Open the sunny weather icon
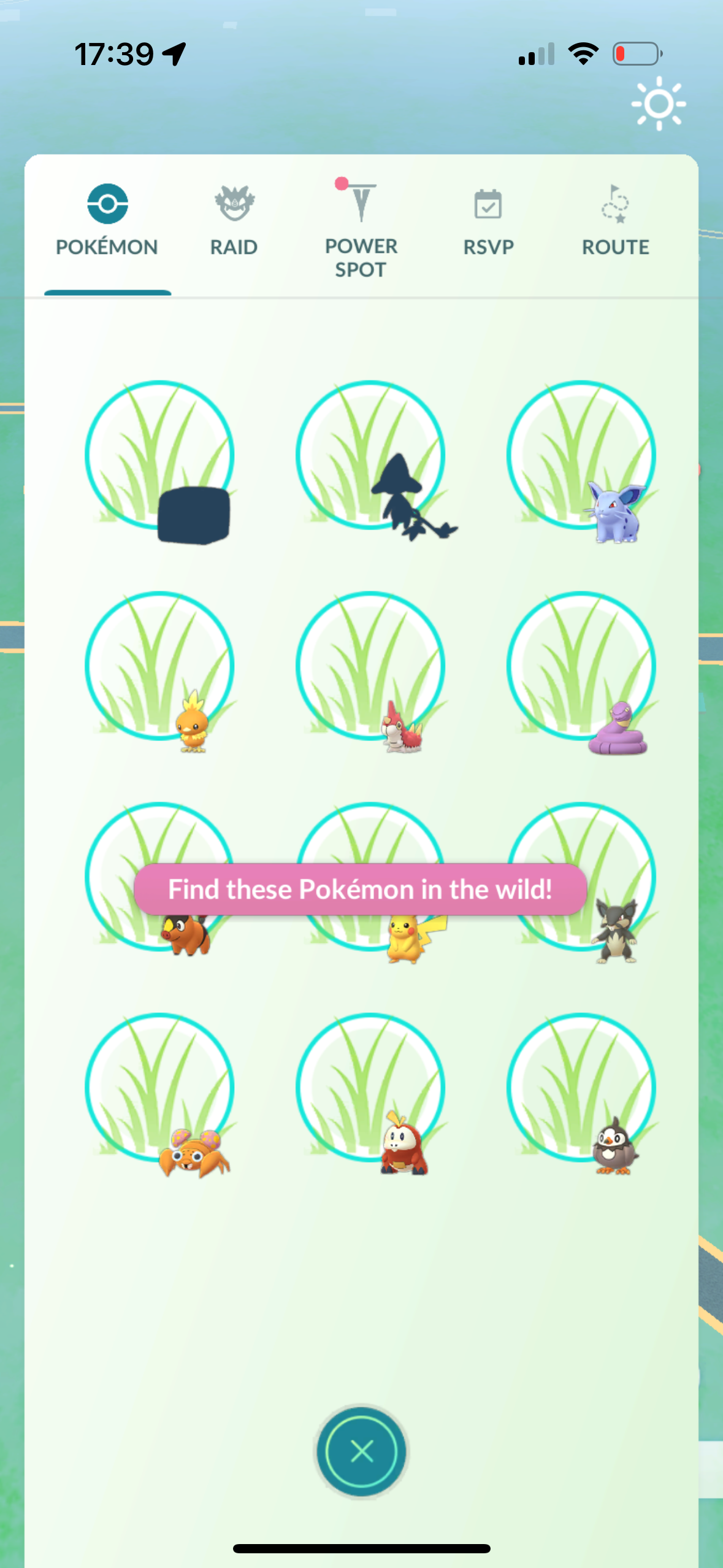The width and height of the screenshot is (723, 1568). (x=659, y=103)
